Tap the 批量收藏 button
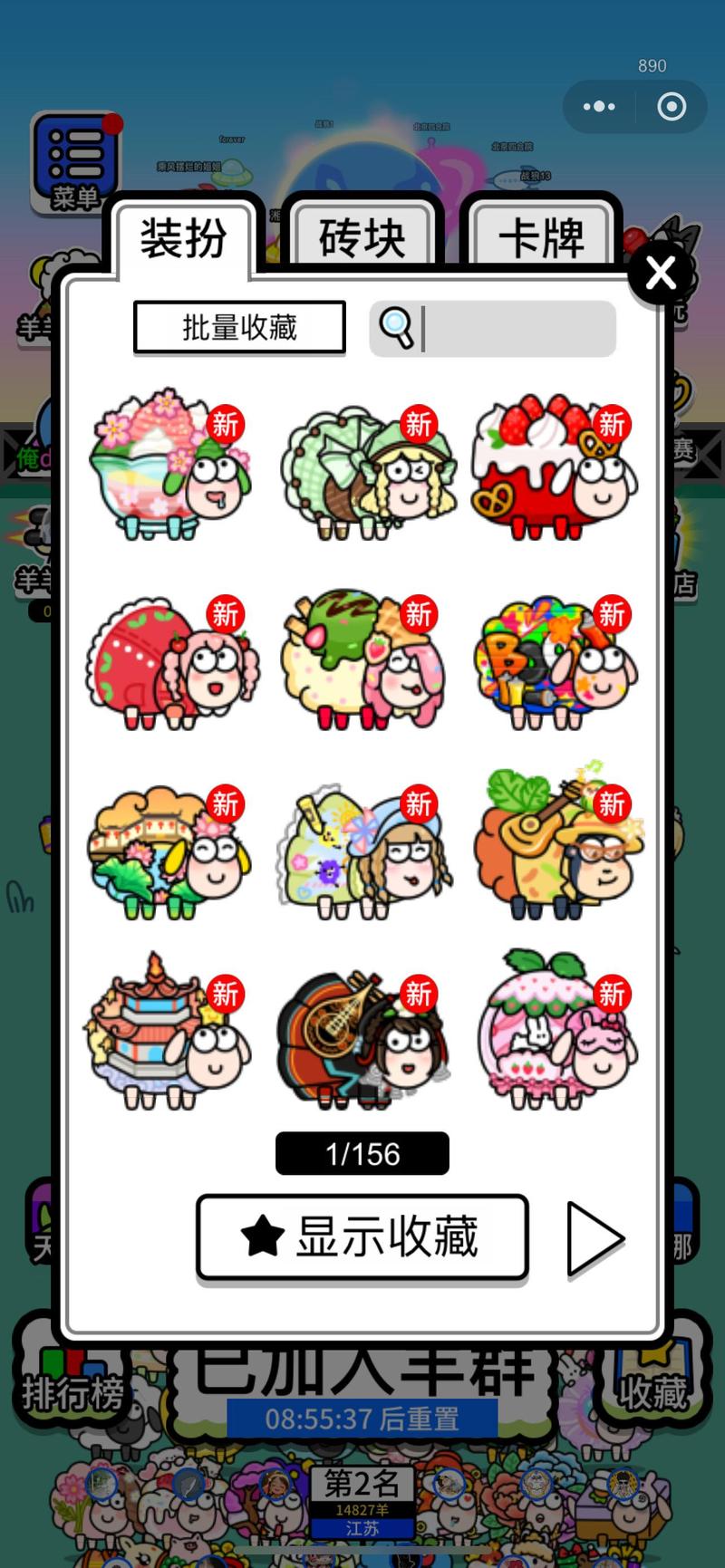Screen dimensions: 725x1568 pyautogui.click(x=239, y=327)
